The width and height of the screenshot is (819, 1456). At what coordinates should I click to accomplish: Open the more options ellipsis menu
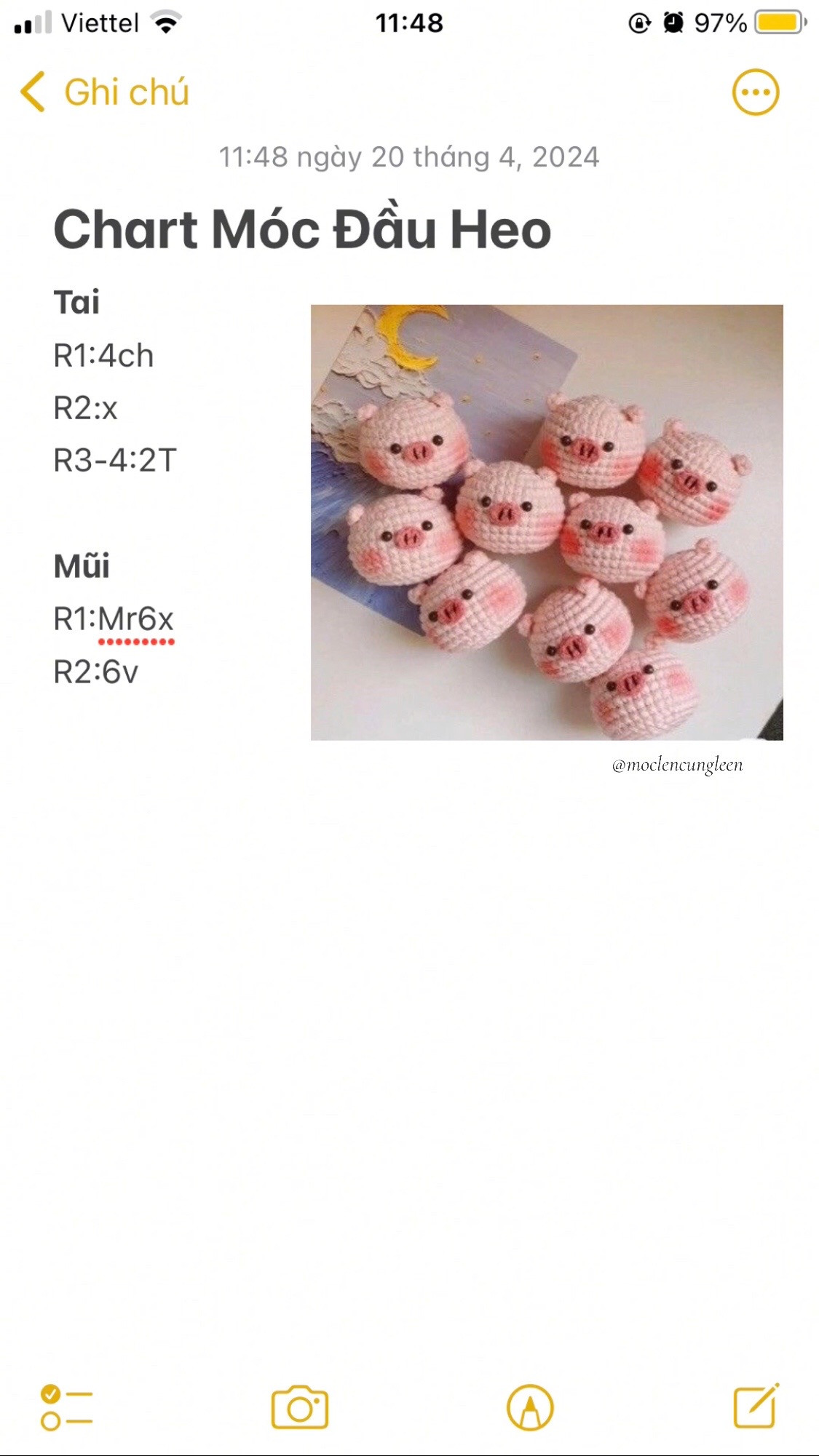tap(755, 92)
